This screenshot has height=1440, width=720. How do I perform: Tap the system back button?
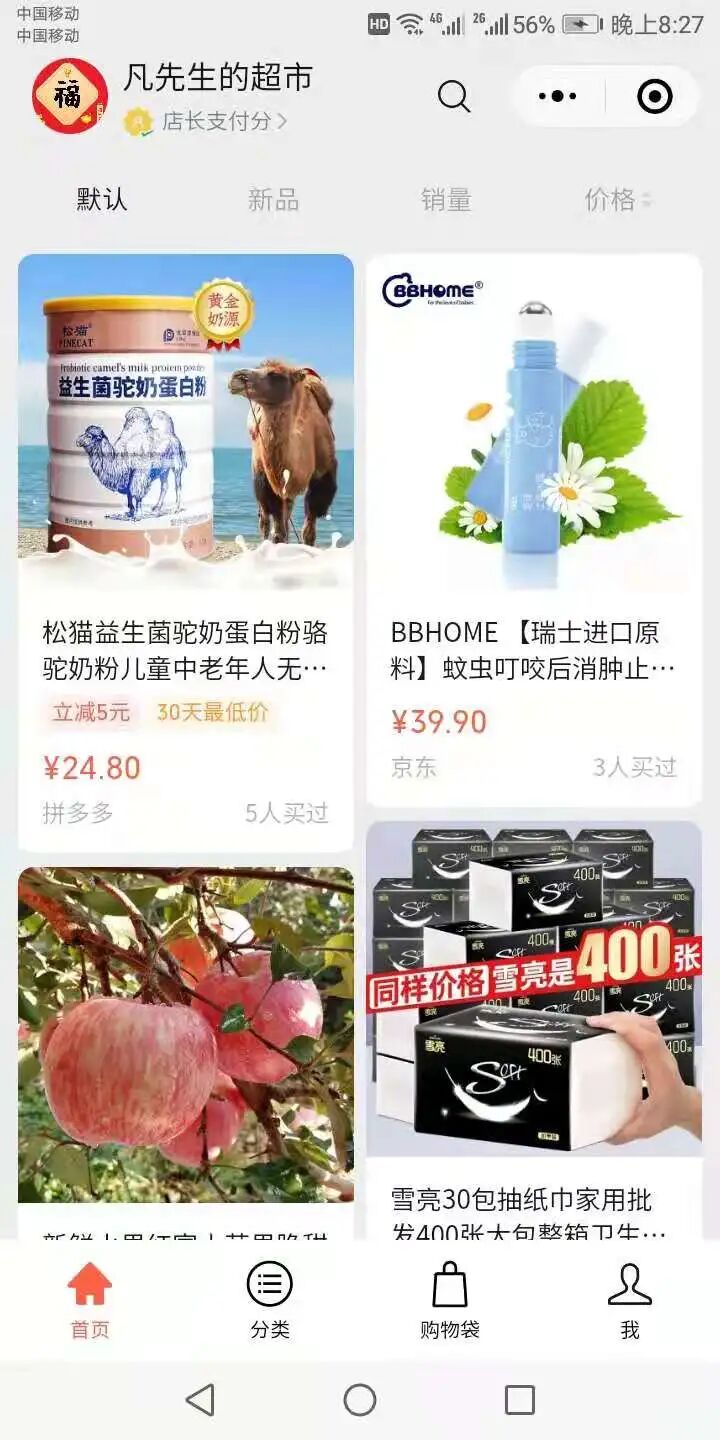200,1400
